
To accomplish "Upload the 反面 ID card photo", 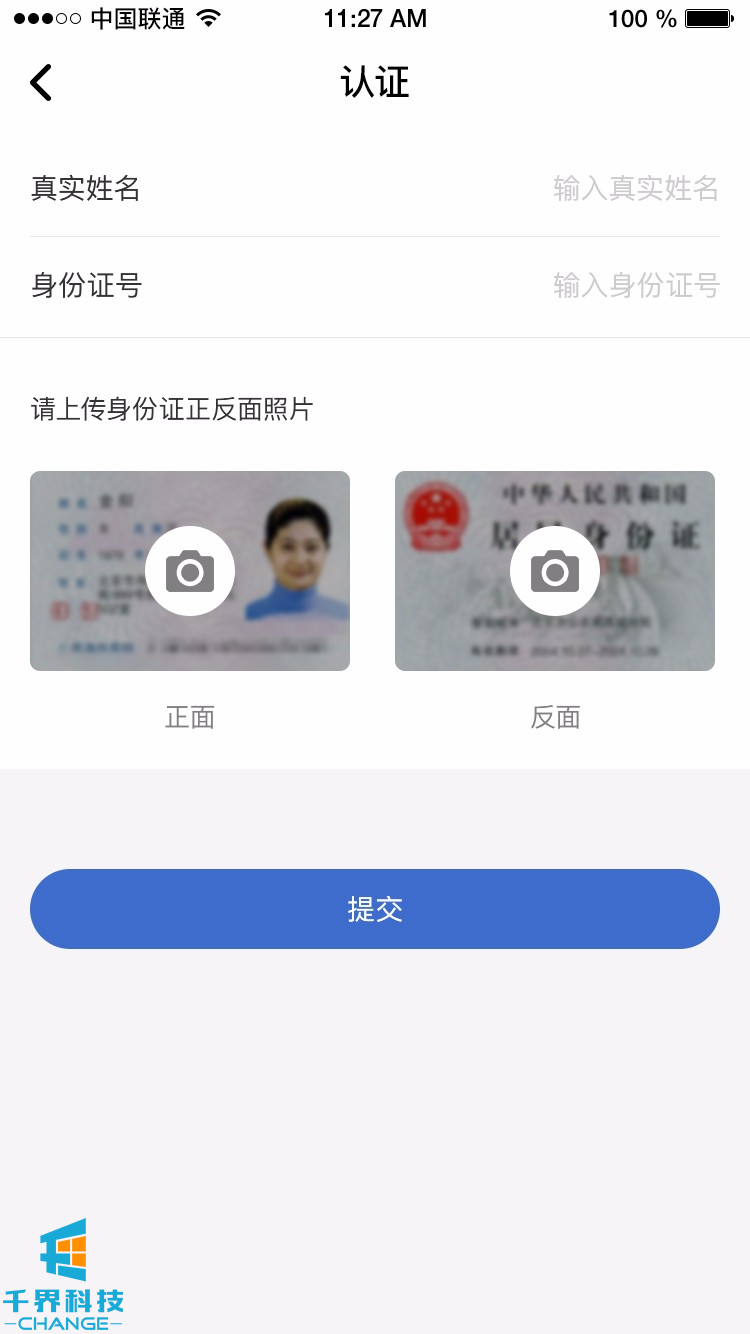I will (555, 571).
